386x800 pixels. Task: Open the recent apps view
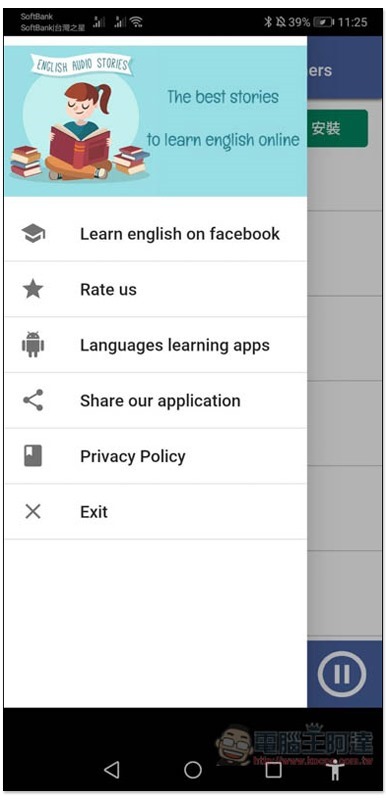[274, 769]
